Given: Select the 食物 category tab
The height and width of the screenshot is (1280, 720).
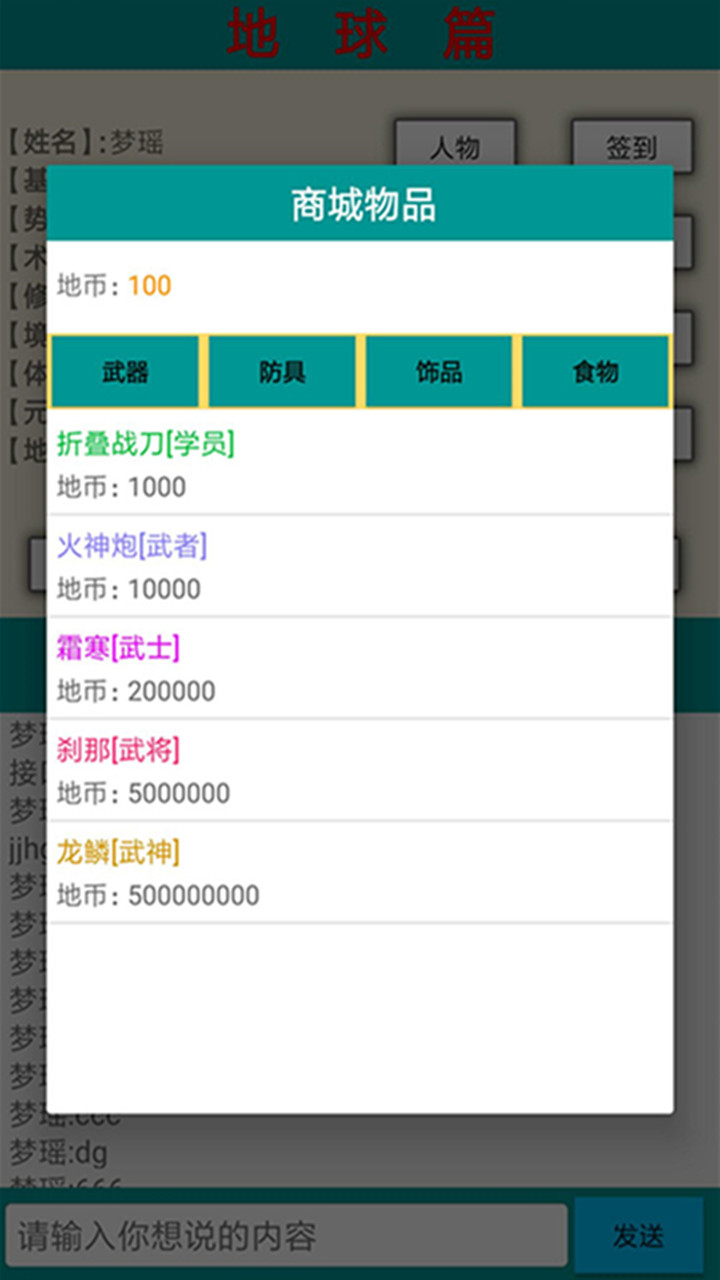Looking at the screenshot, I should click(x=596, y=372).
